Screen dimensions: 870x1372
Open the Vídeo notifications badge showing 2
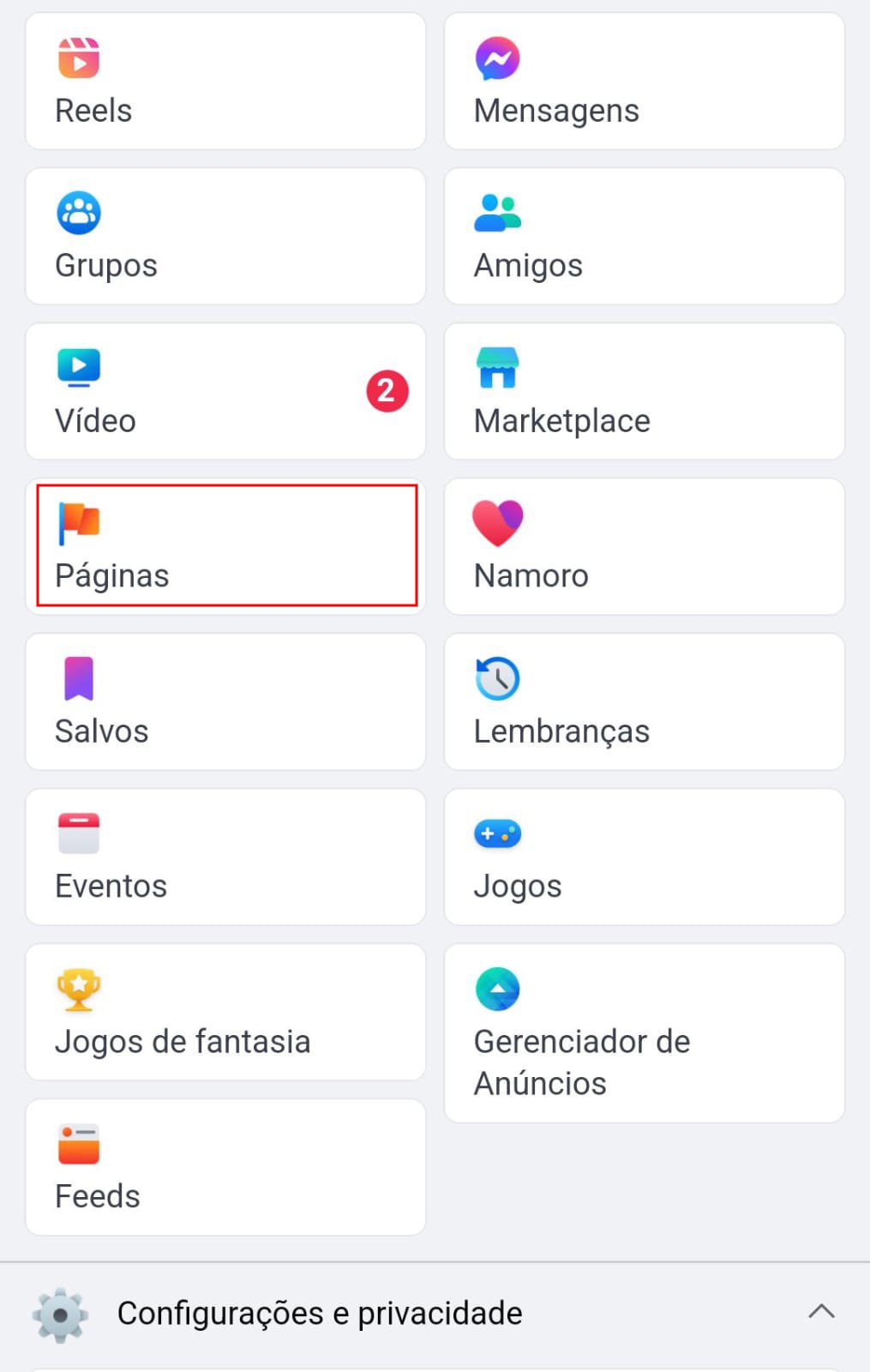(387, 390)
